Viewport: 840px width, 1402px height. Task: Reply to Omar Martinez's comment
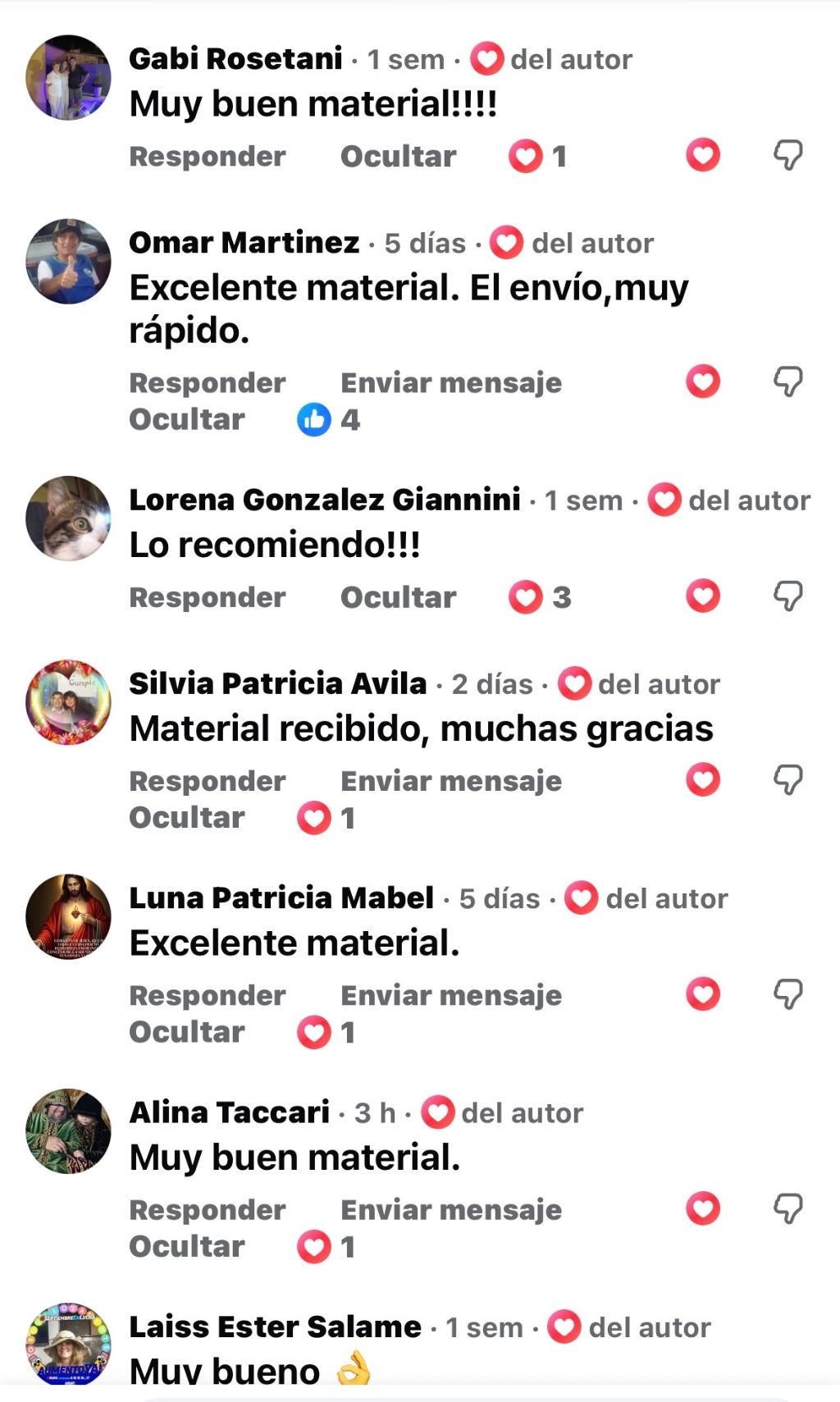pyautogui.click(x=207, y=382)
